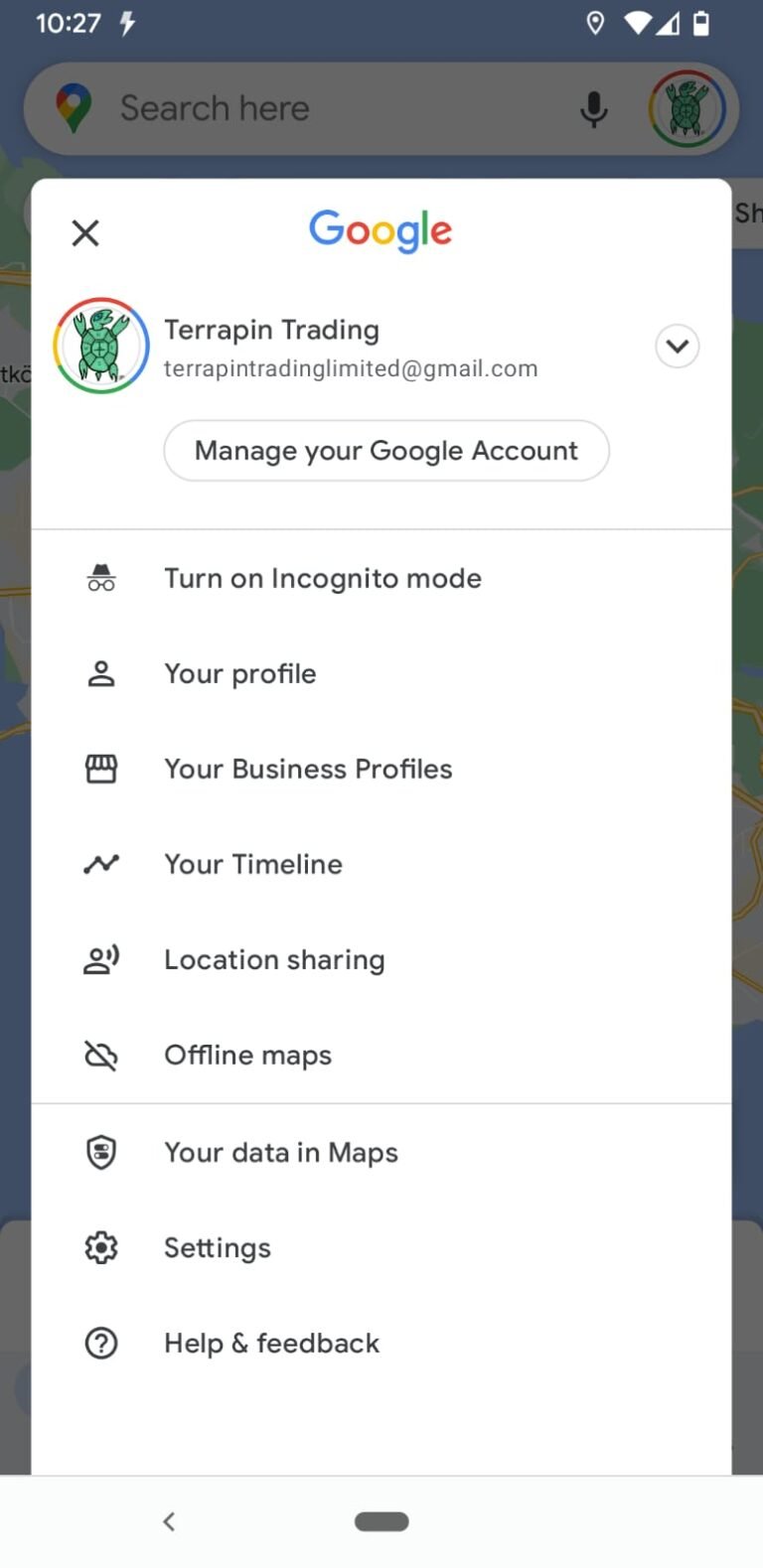This screenshot has width=763, height=1568.
Task: Open Help & feedback
Action: coord(270,1343)
